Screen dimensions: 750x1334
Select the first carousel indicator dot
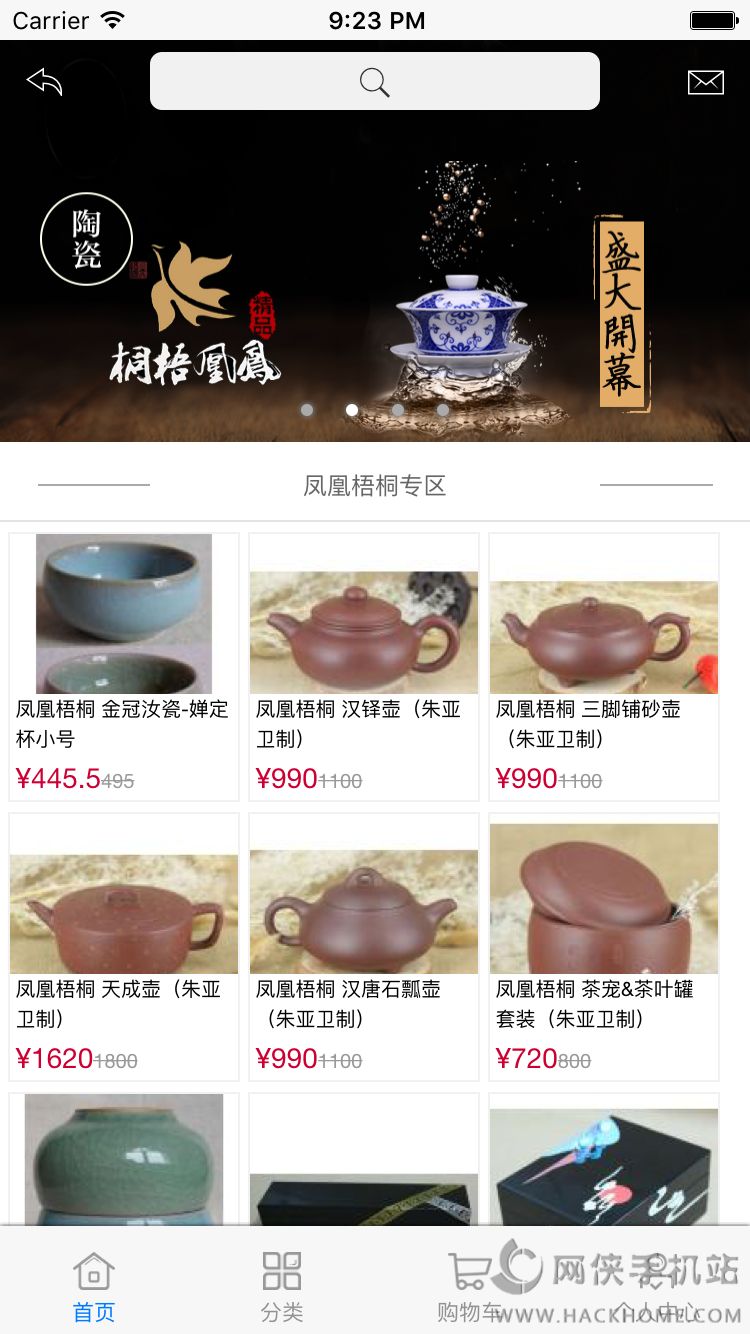tap(307, 410)
